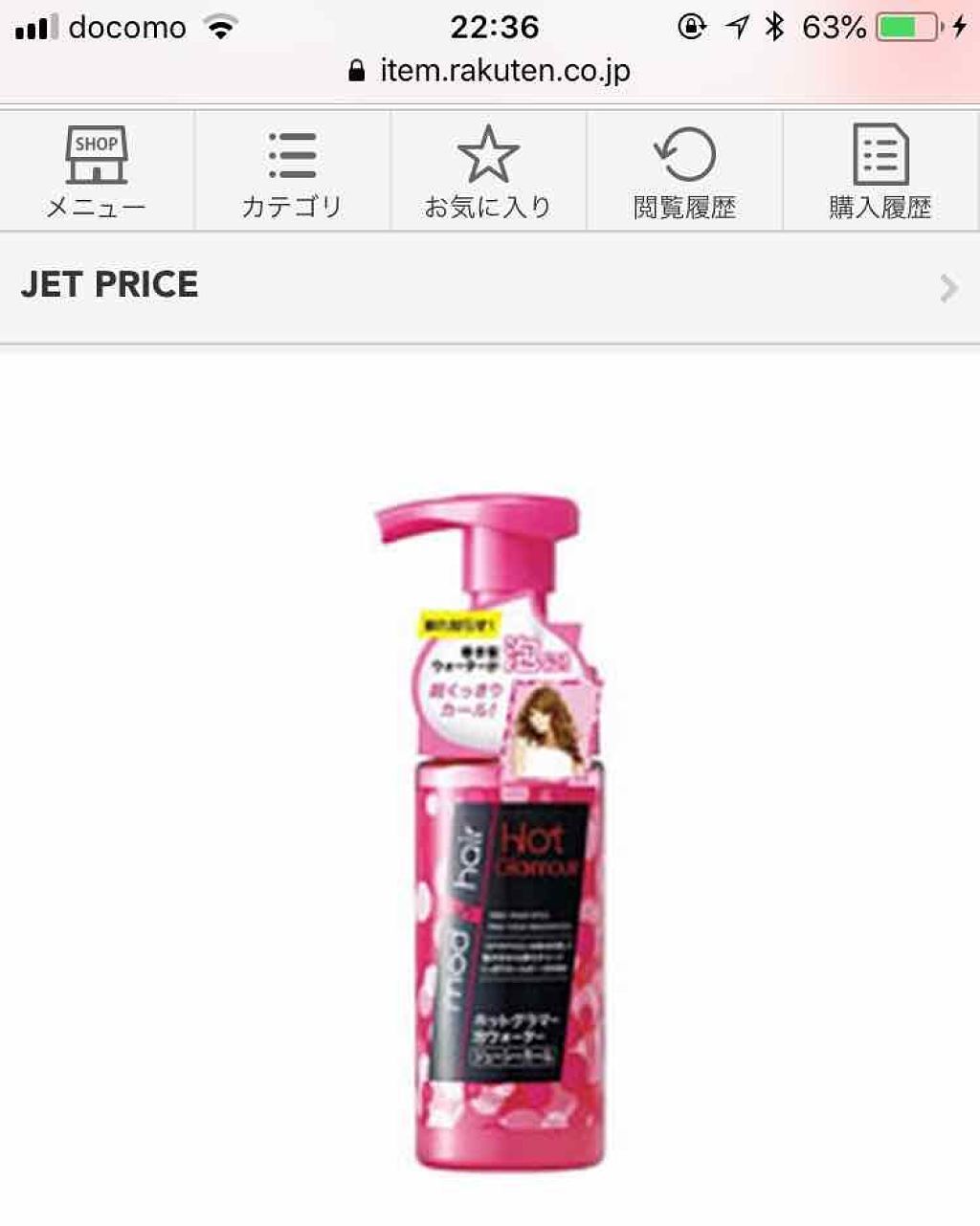The height and width of the screenshot is (1226, 980).
Task: Open the JET PRICE shop row
Action: [489, 286]
